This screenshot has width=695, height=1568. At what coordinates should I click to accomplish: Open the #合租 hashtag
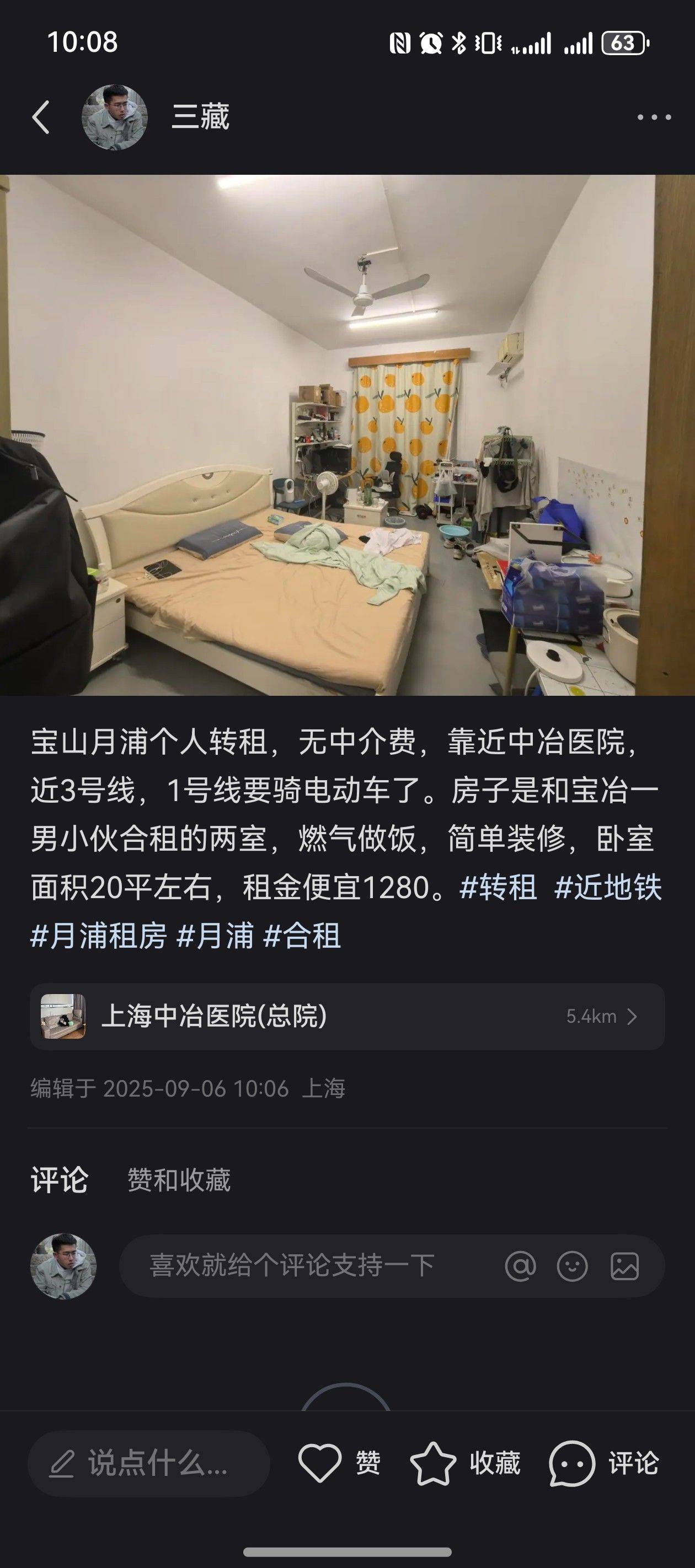tap(302, 936)
